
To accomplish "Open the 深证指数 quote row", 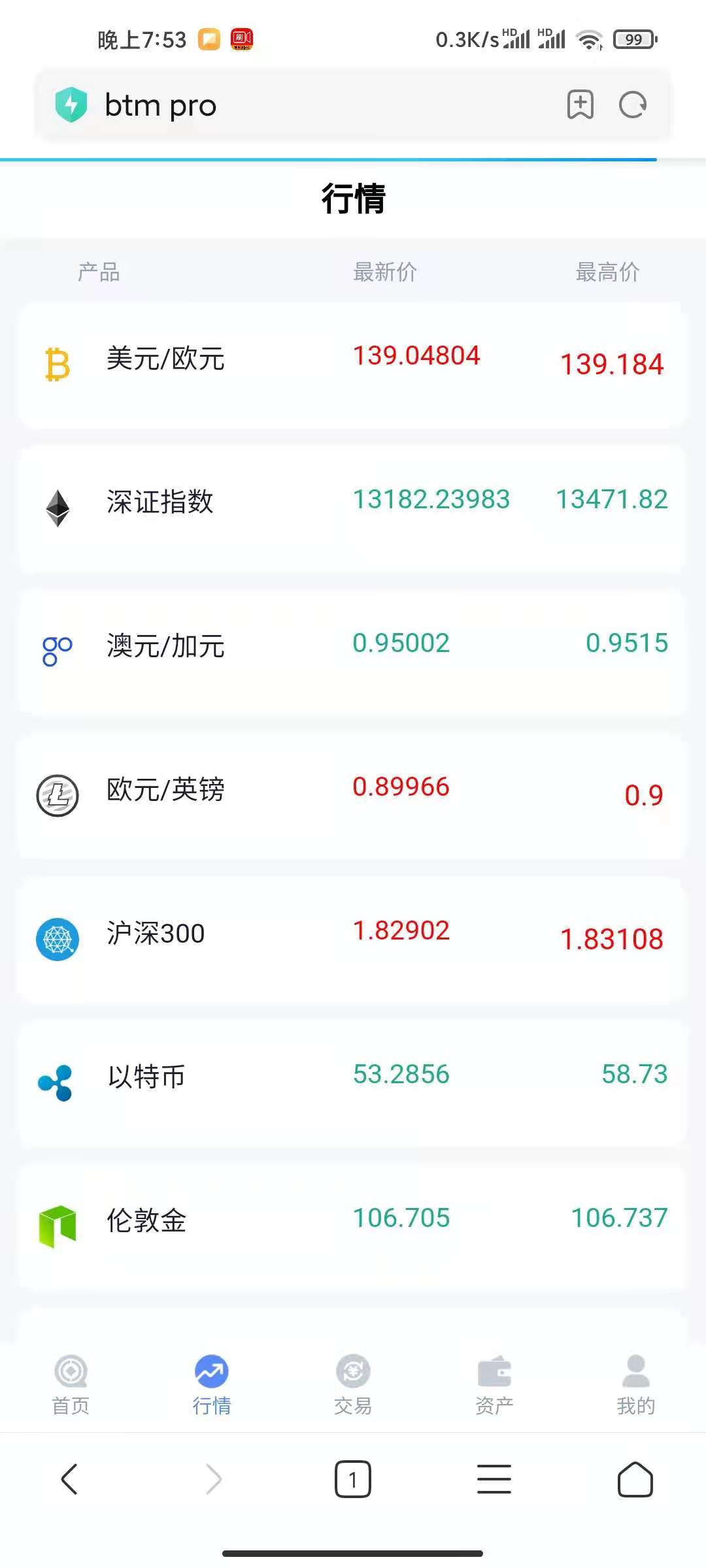I will [x=353, y=508].
